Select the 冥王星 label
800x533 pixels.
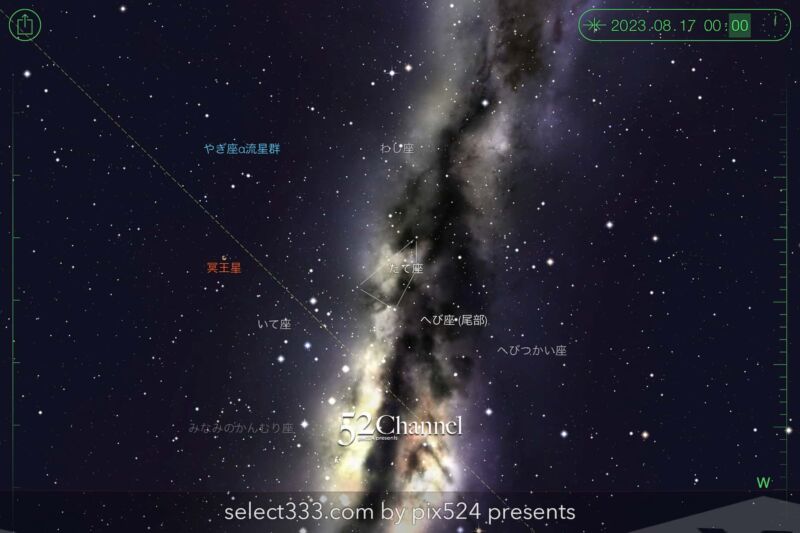pyautogui.click(x=224, y=268)
